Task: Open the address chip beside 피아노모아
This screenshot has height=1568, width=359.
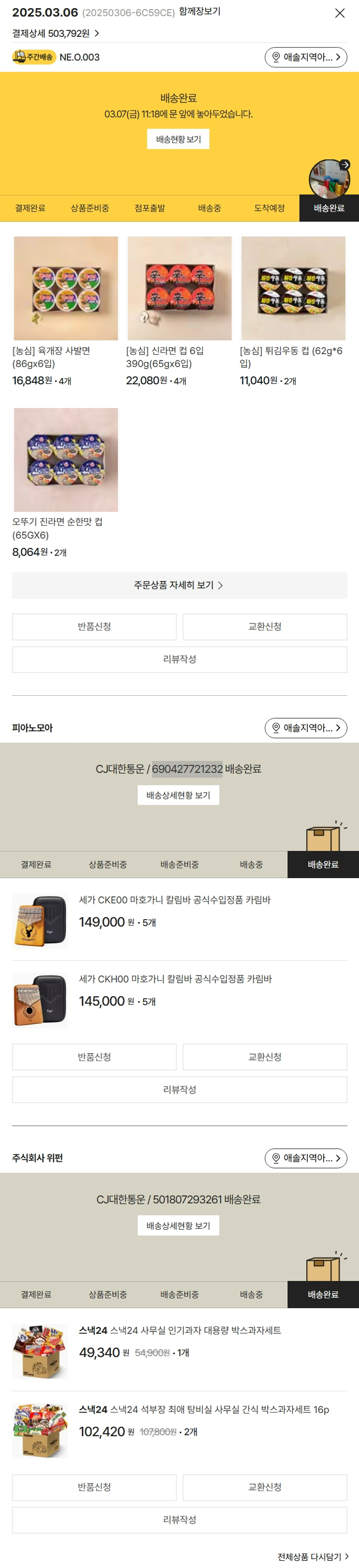Action: pyautogui.click(x=305, y=728)
